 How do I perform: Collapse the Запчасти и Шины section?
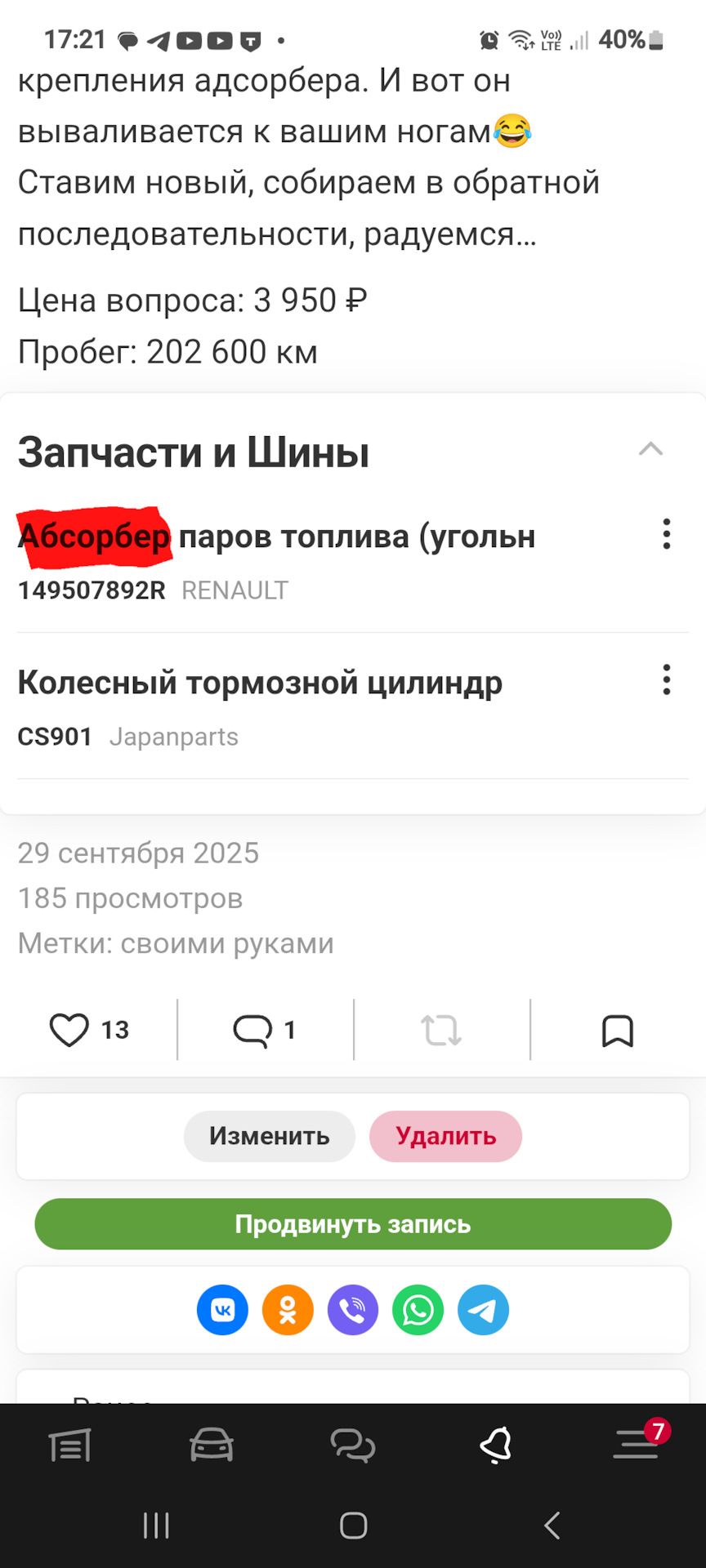[x=650, y=449]
